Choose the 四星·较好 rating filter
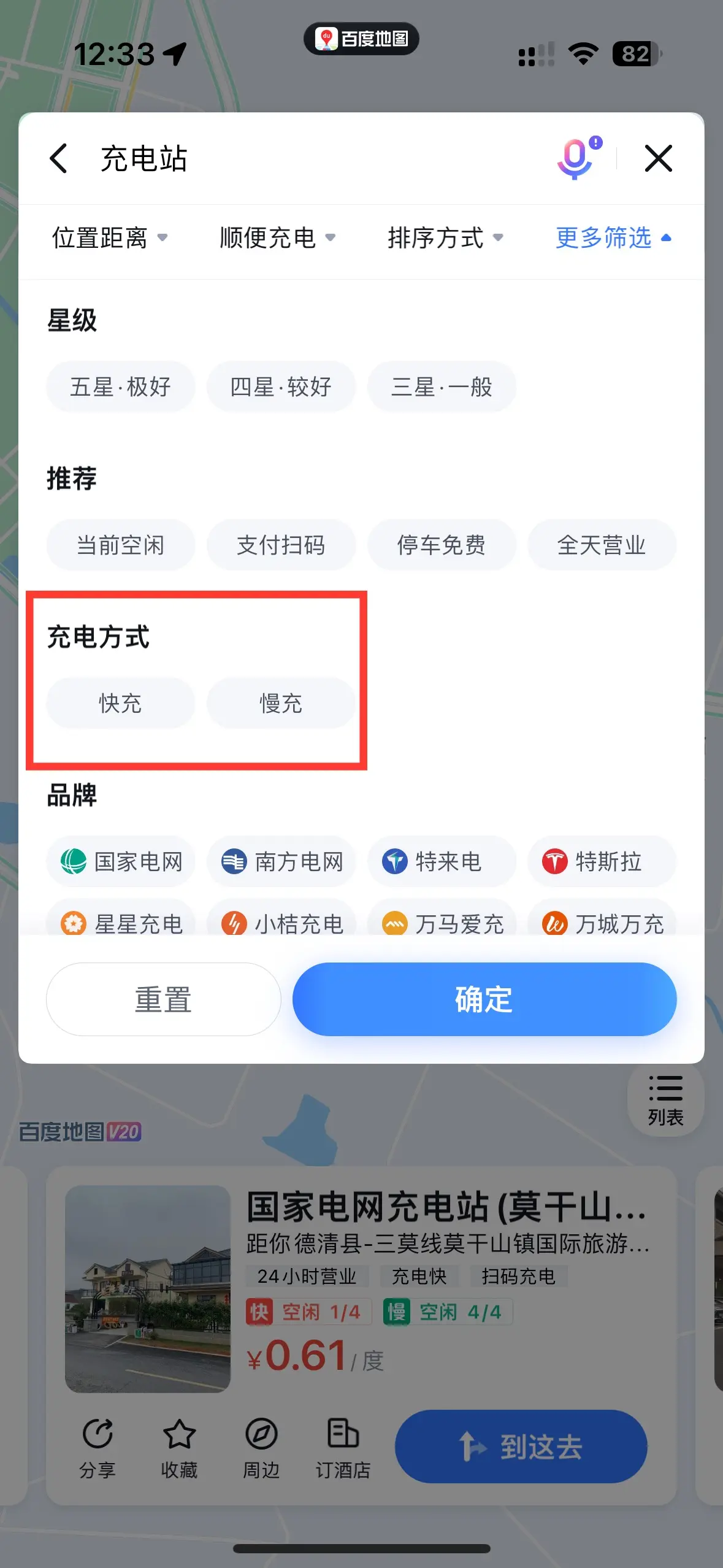This screenshot has height=1568, width=723. click(281, 387)
